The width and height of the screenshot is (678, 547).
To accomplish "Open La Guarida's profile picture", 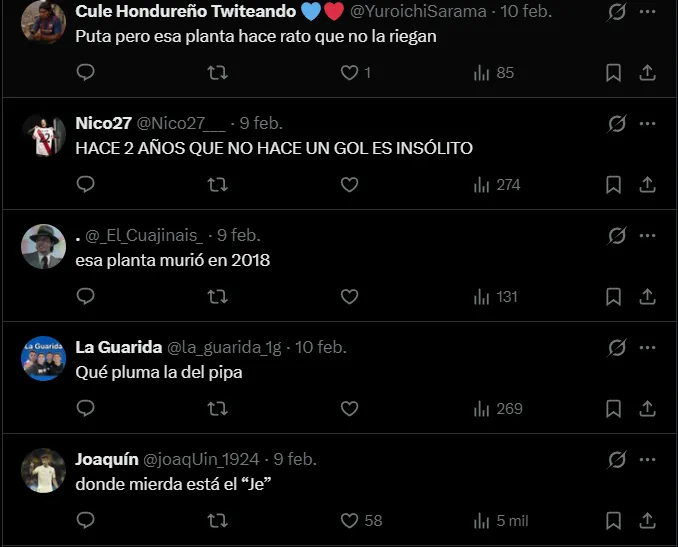I will pos(43,358).
